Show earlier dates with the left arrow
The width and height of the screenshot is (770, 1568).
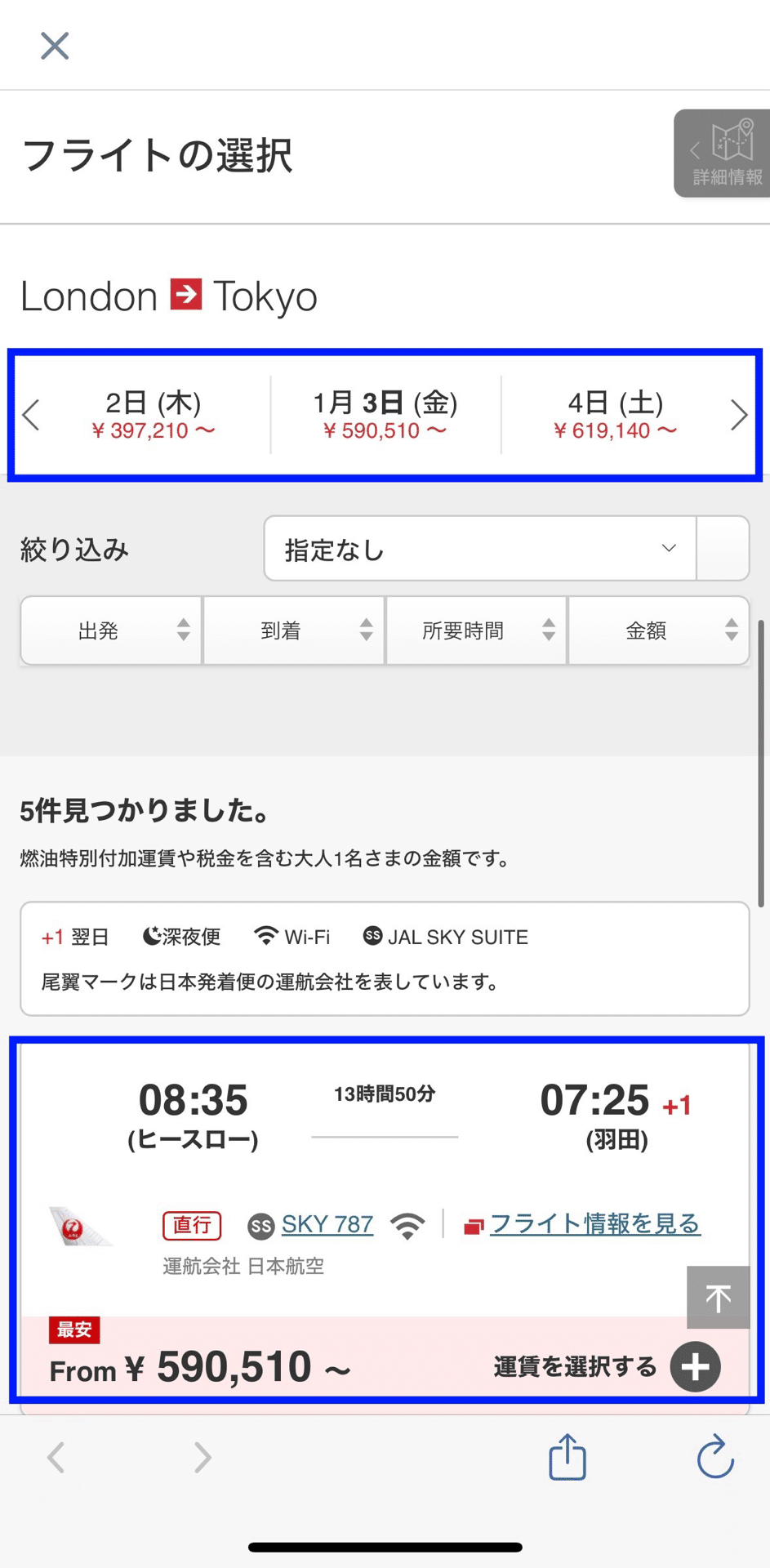pos(31,415)
